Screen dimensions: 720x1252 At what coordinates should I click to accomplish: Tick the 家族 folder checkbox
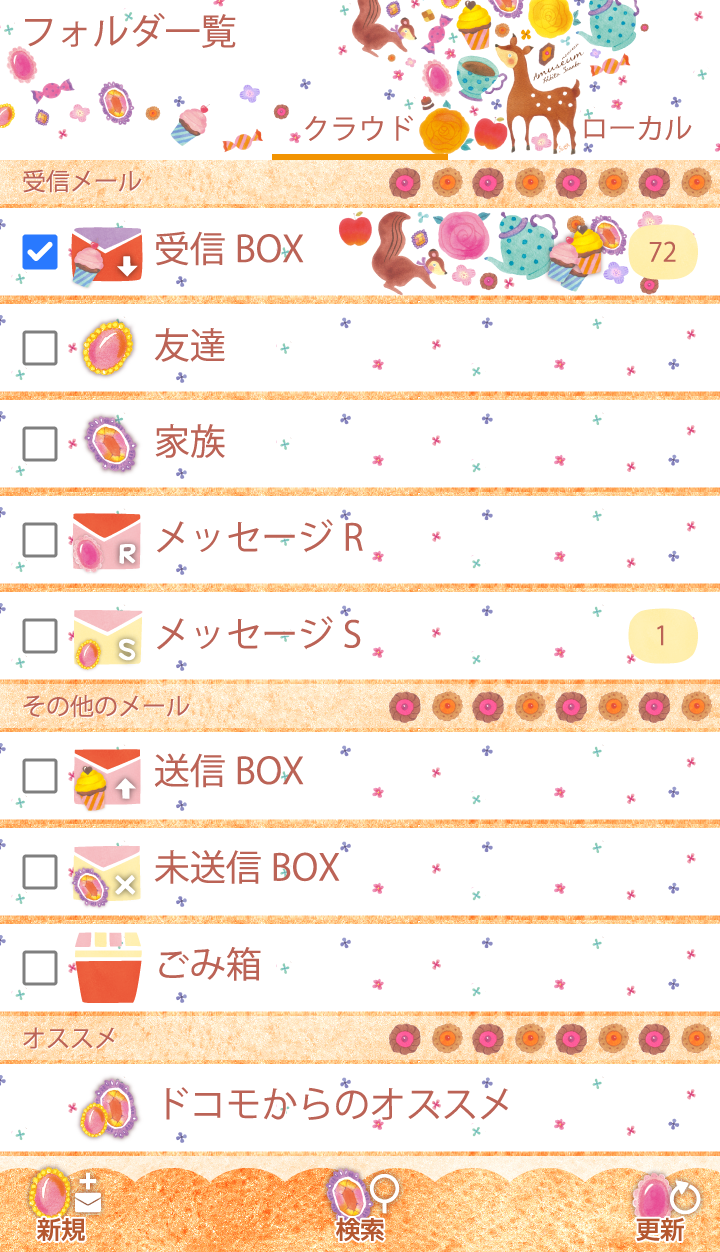click(x=40, y=443)
